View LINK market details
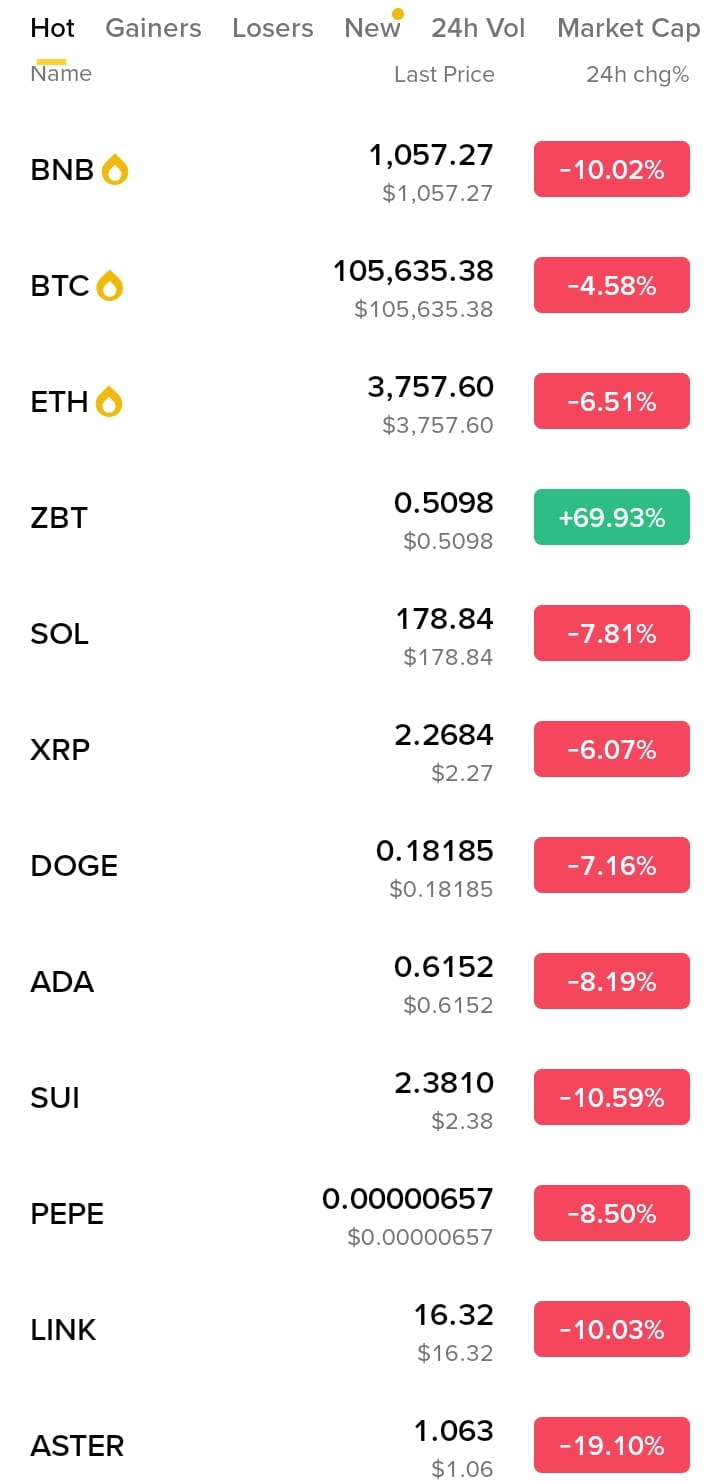The height and width of the screenshot is (1484, 720). (x=360, y=1330)
